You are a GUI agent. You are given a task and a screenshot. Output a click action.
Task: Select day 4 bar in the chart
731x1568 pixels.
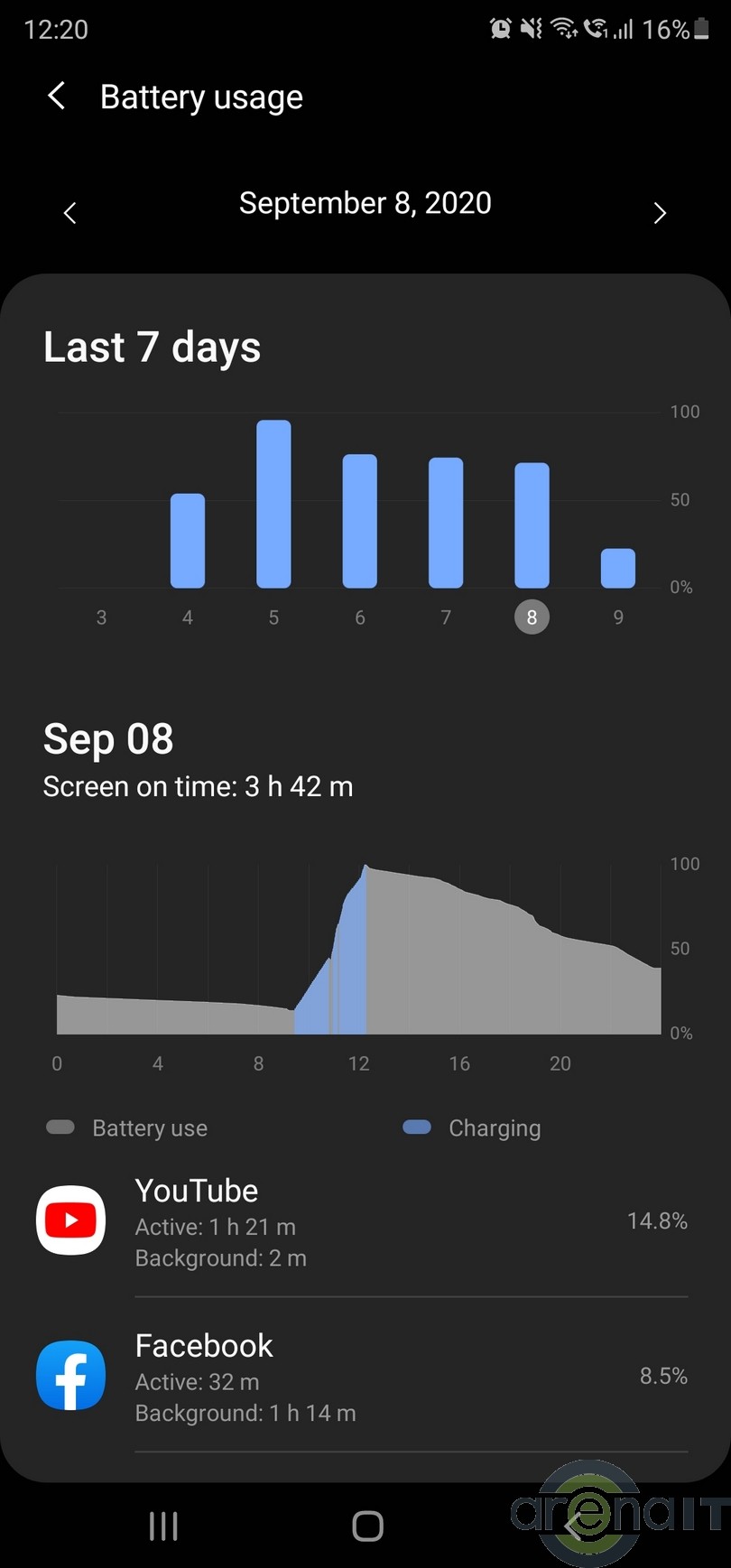(x=188, y=541)
